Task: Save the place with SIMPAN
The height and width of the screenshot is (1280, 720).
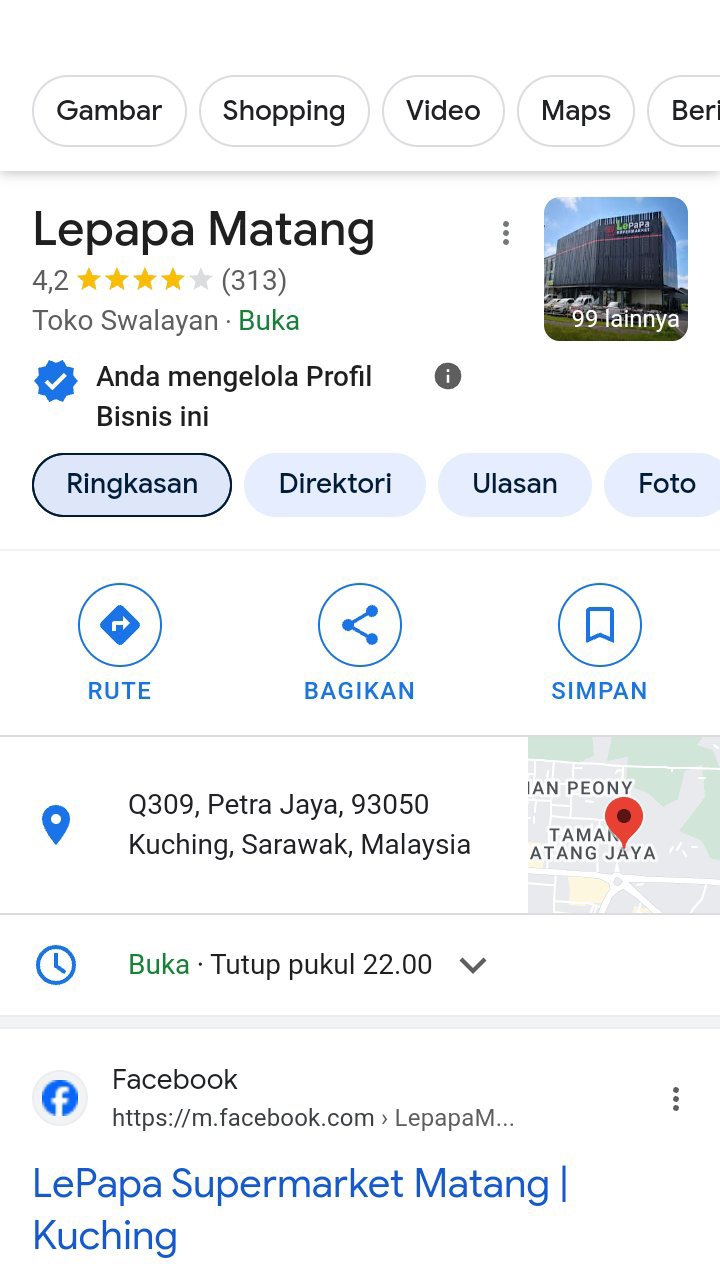Action: click(599, 643)
